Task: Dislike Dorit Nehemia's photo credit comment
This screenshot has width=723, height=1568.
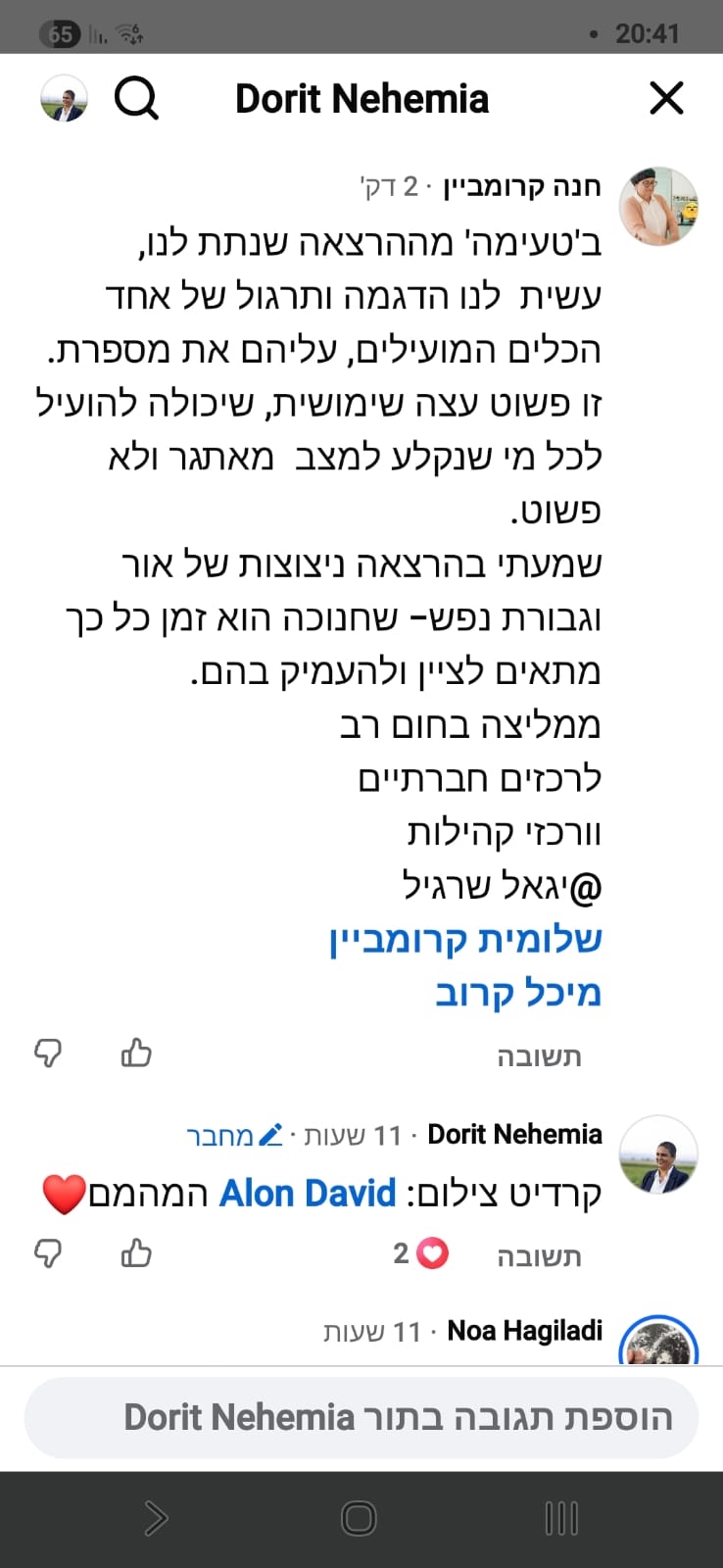Action: [48, 1253]
